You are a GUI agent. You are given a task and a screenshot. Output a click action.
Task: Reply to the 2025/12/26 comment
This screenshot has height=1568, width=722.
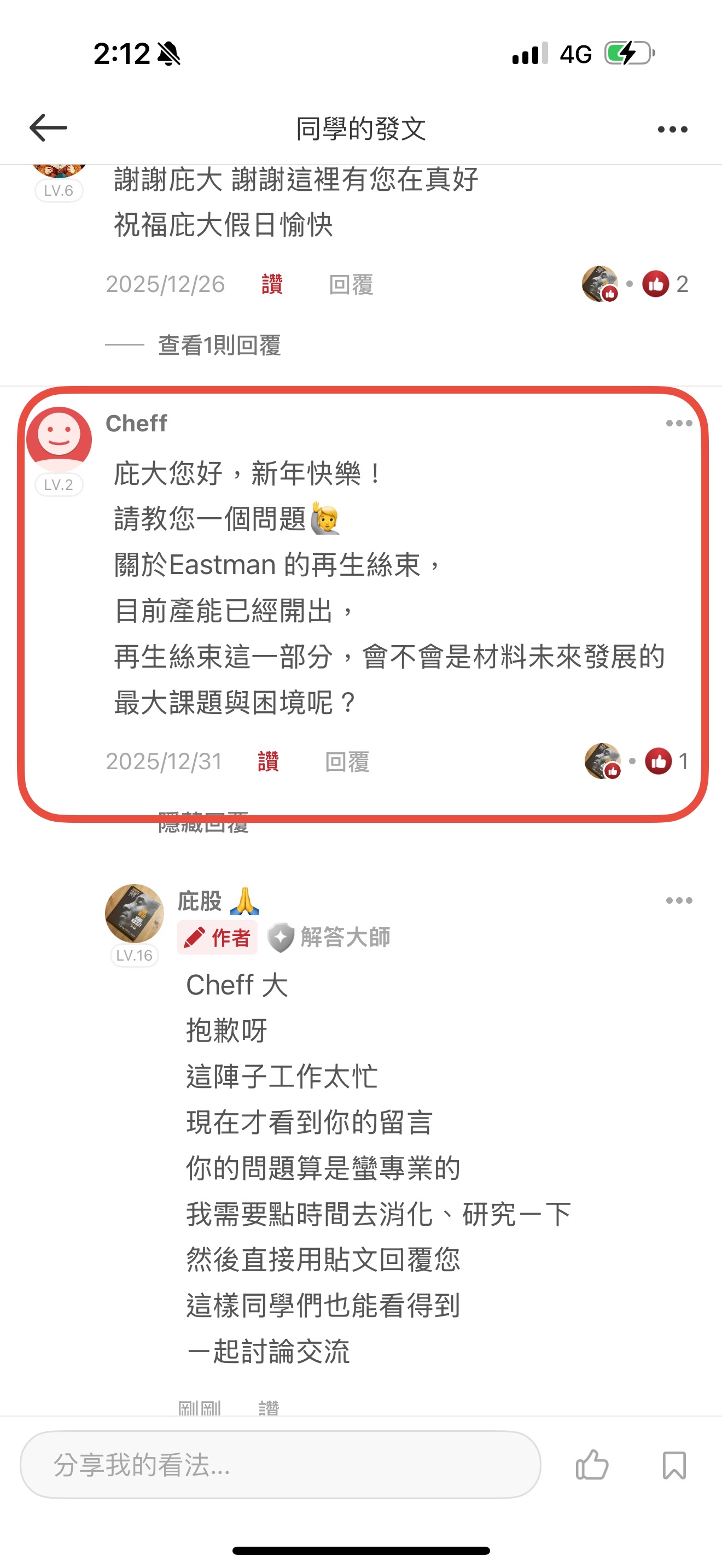pyautogui.click(x=351, y=284)
